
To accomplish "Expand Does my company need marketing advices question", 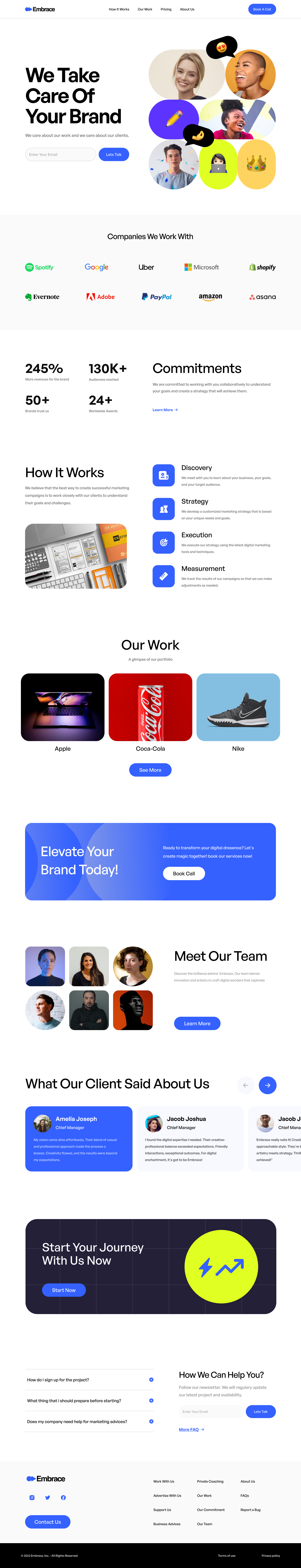I will click(x=151, y=1421).
